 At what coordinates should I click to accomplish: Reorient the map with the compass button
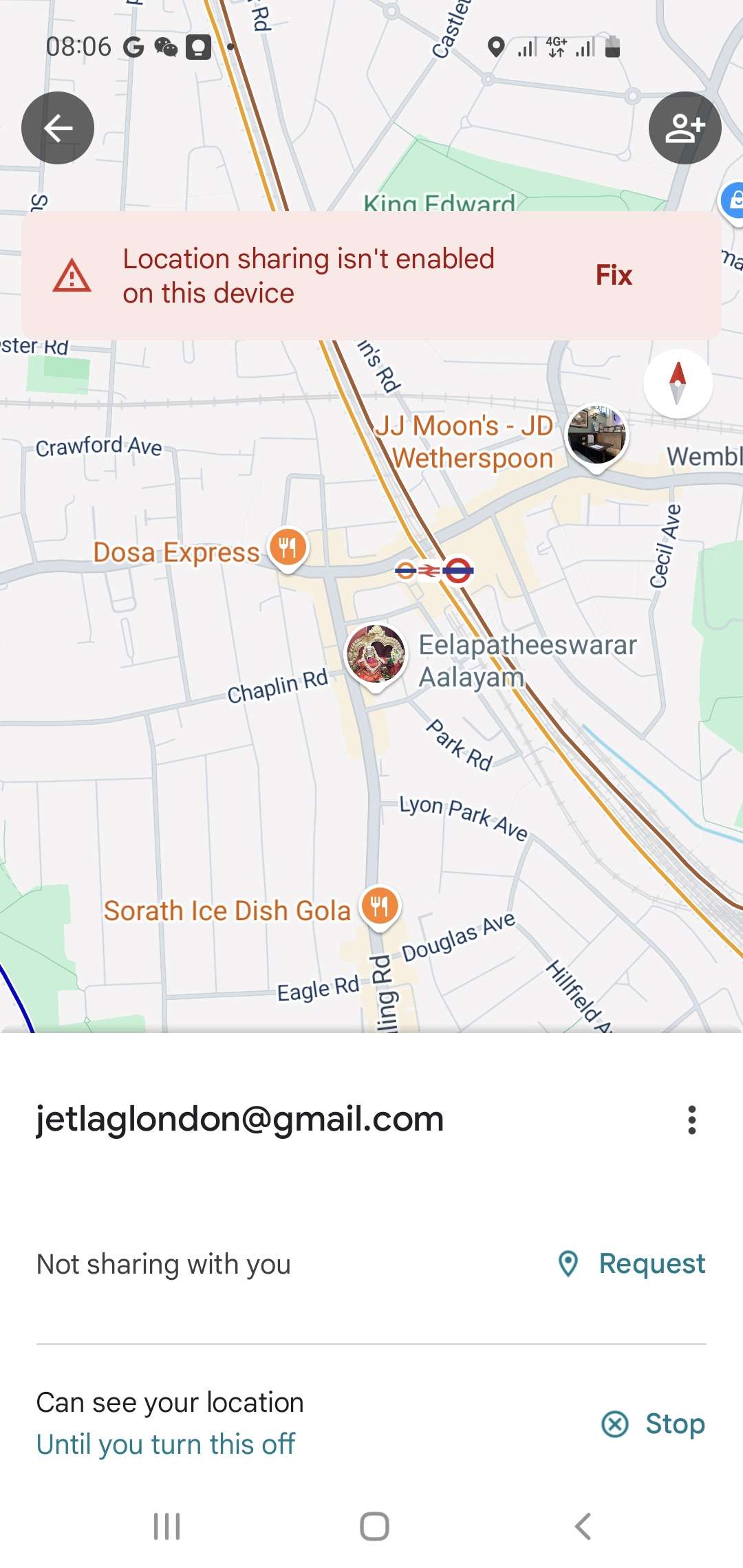click(x=678, y=383)
